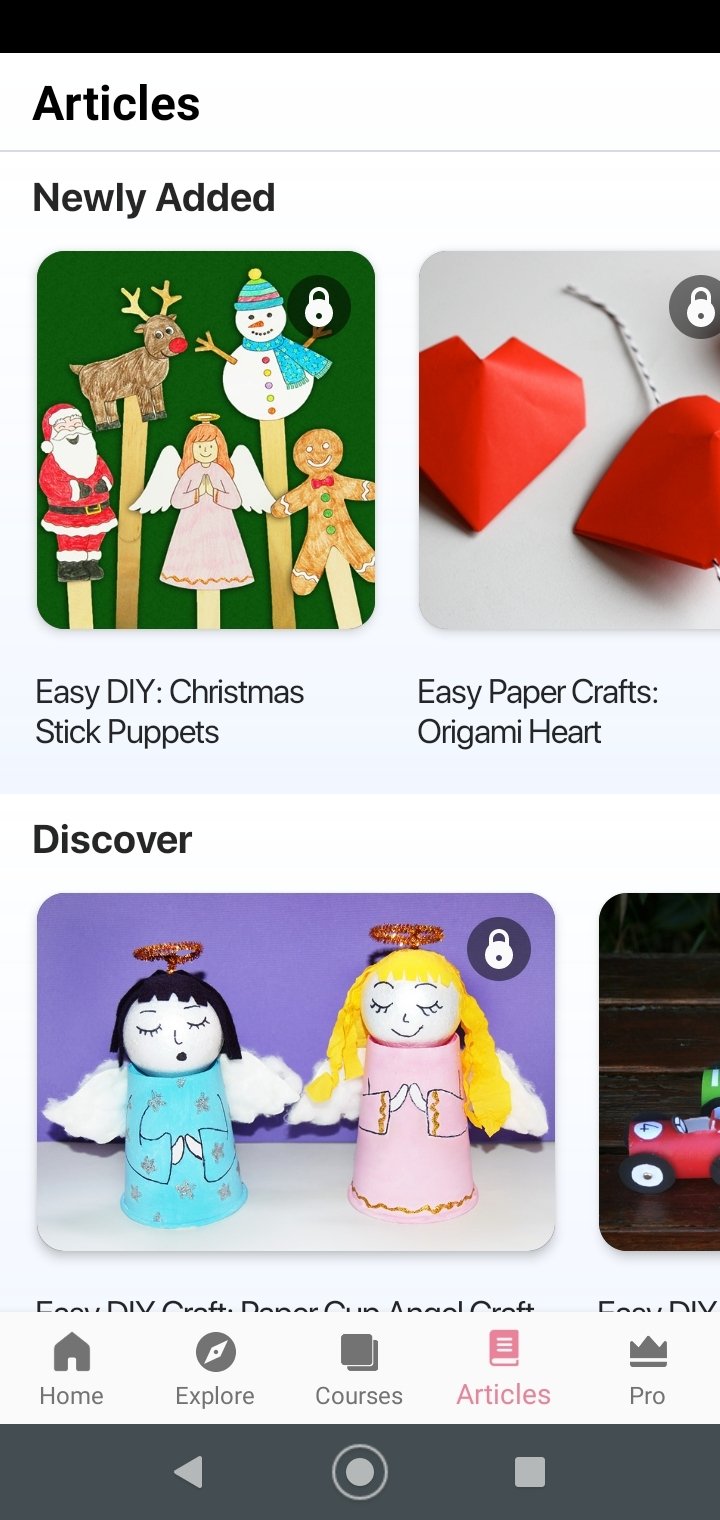The height and width of the screenshot is (1520, 720).
Task: Go to the Home tab
Action: [x=71, y=1368]
